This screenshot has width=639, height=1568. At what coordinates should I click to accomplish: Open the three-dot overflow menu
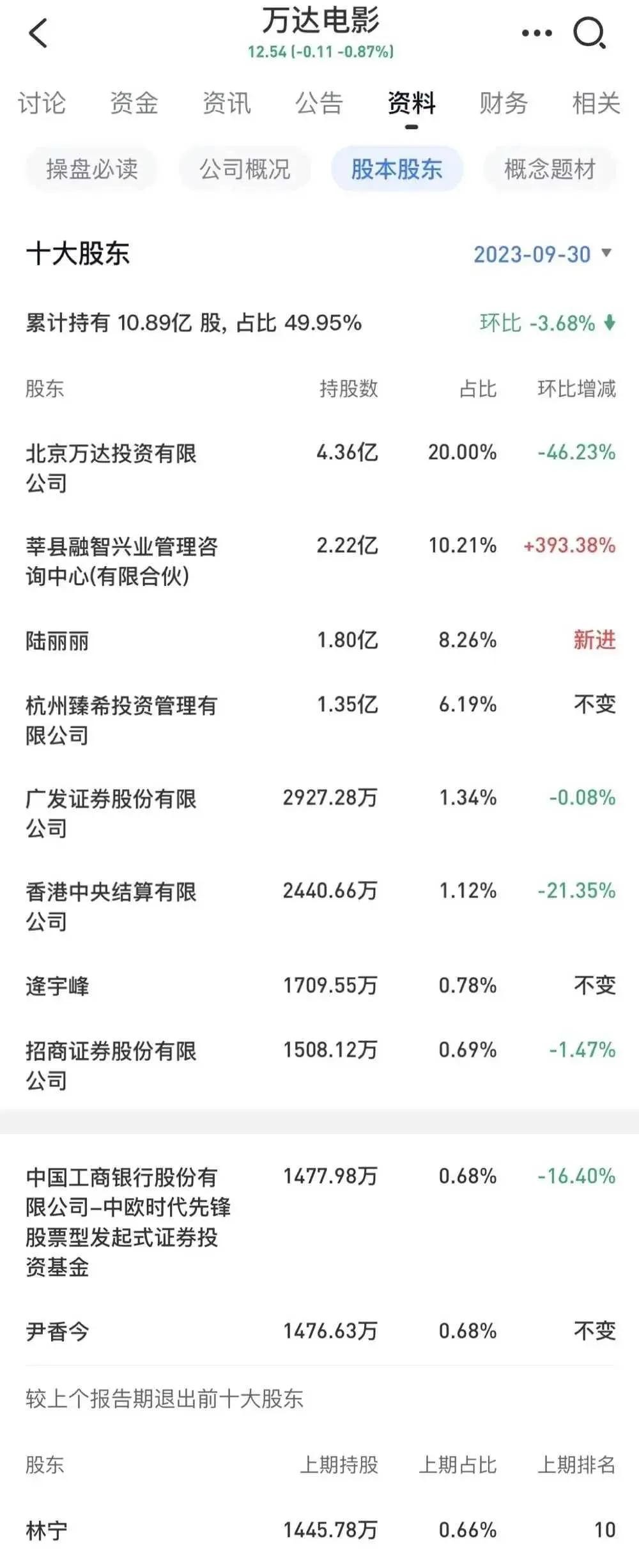tap(536, 33)
